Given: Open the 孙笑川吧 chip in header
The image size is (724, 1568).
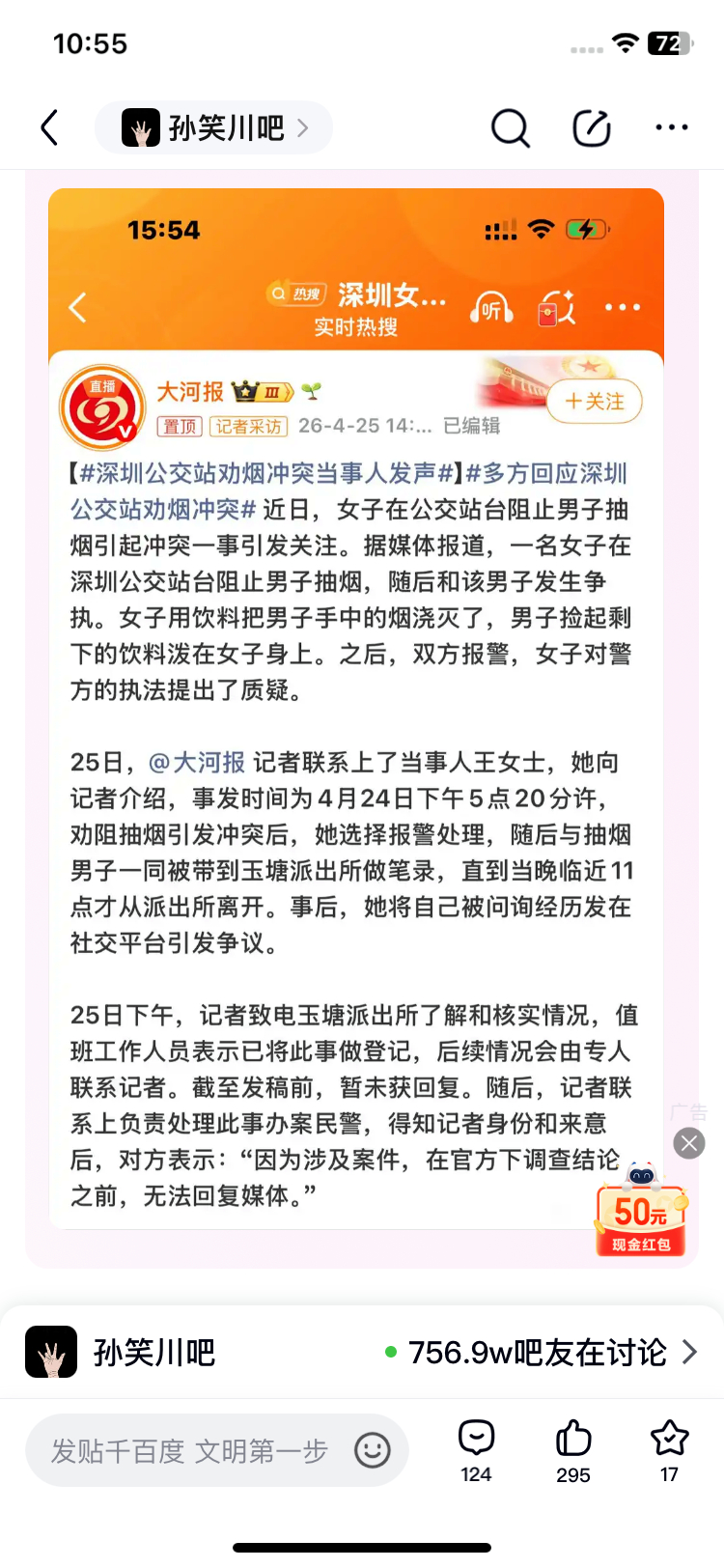Looking at the screenshot, I should [x=213, y=127].
